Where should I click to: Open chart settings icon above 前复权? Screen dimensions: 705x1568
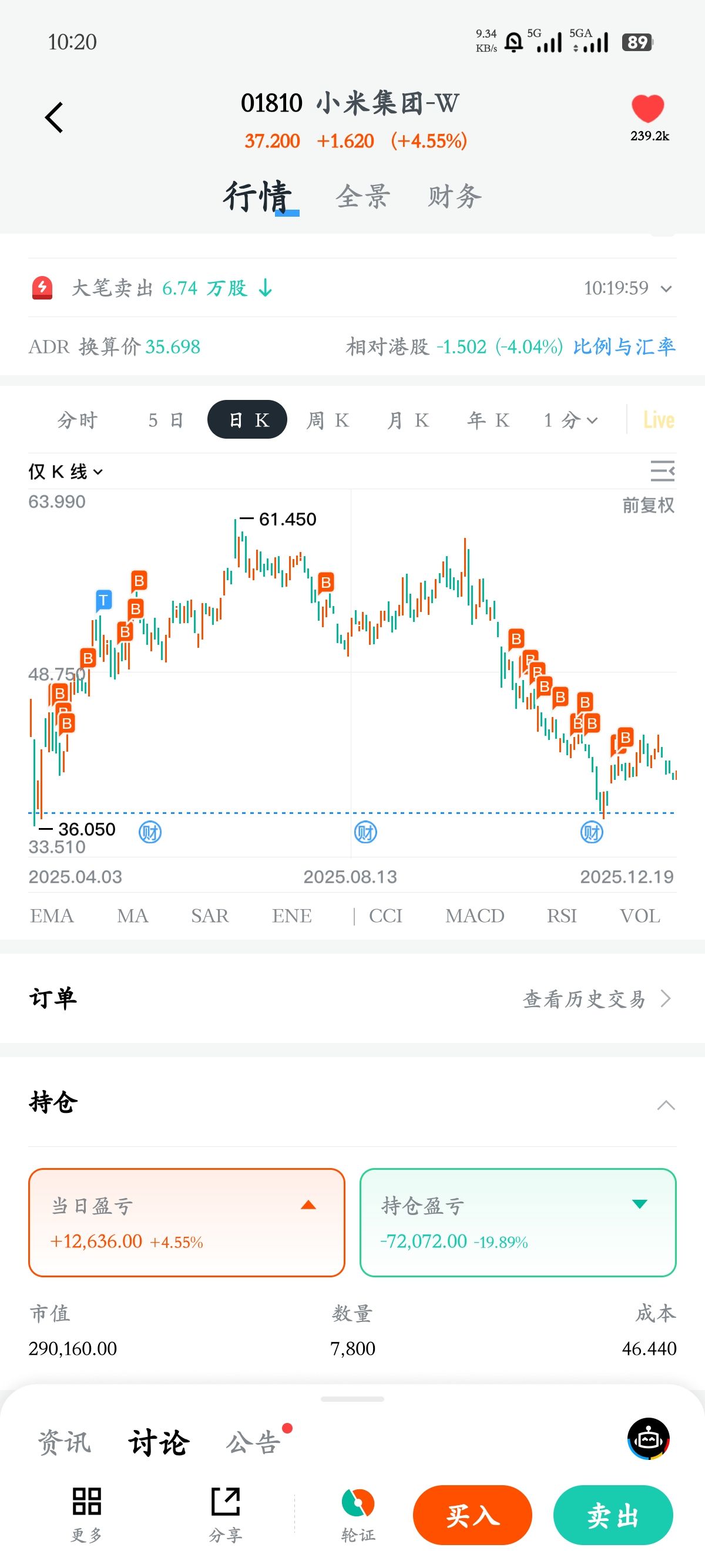(662, 471)
